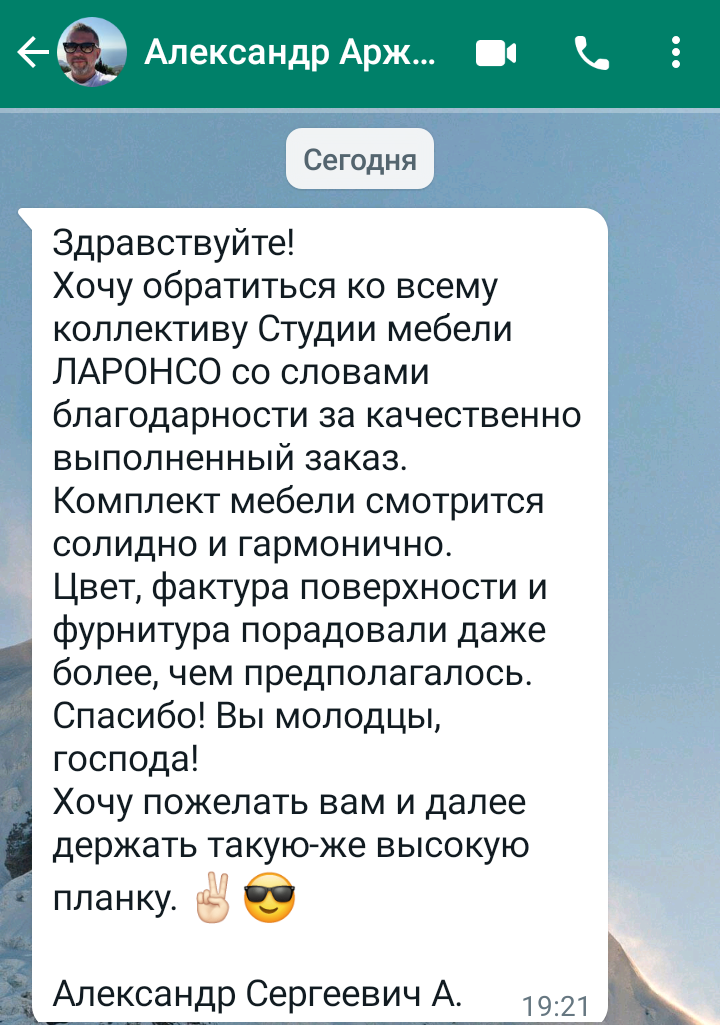Go back to the chat list
This screenshot has width=720, height=1025.
32,53
